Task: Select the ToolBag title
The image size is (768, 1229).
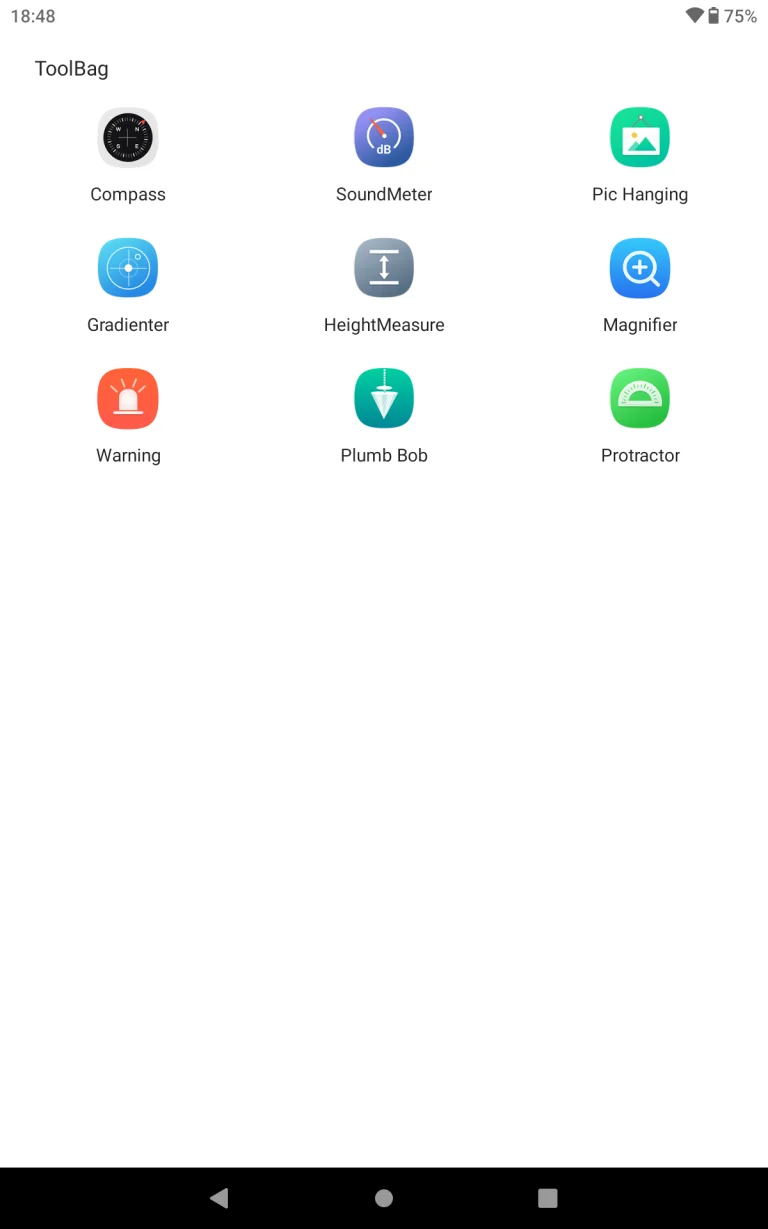Action: pos(71,68)
